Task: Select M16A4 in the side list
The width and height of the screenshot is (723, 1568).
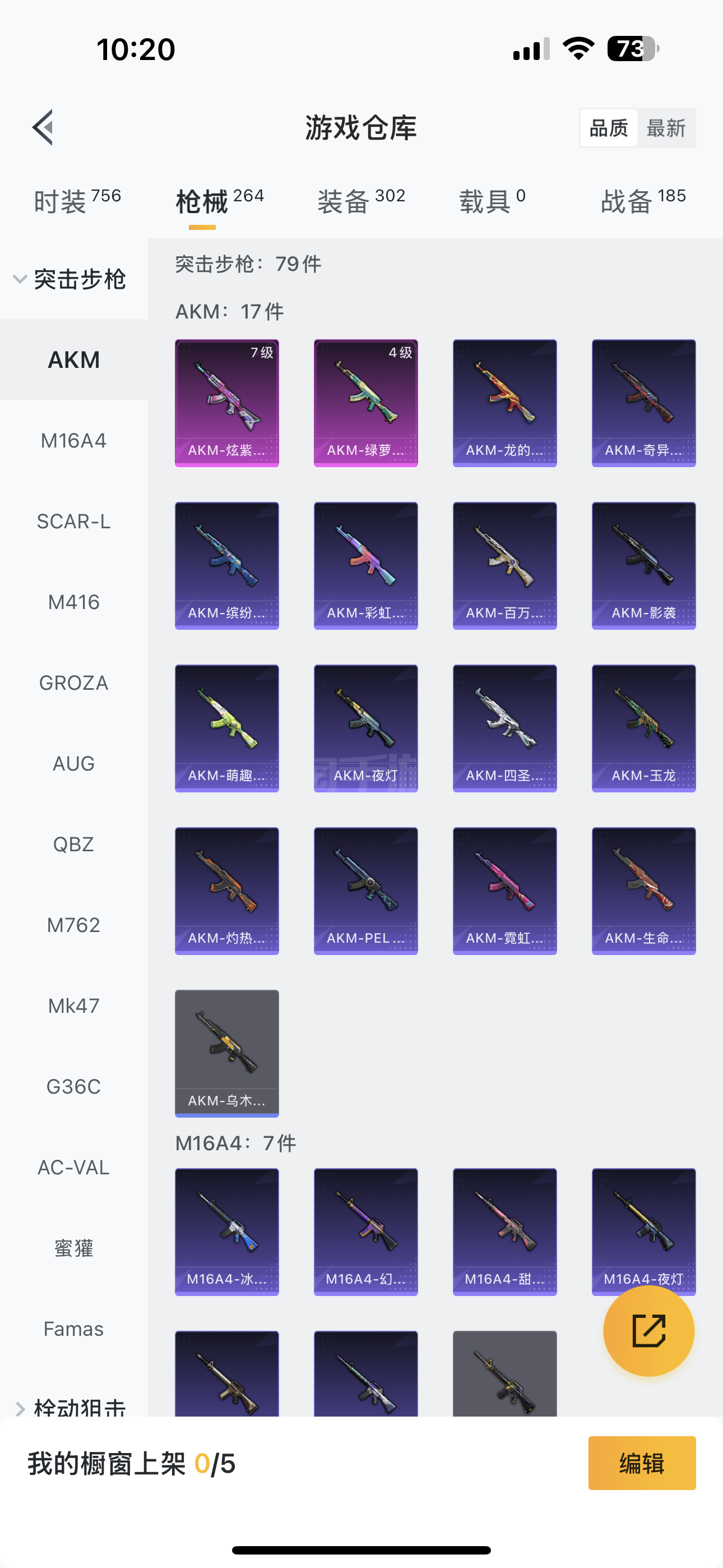Action: [73, 441]
